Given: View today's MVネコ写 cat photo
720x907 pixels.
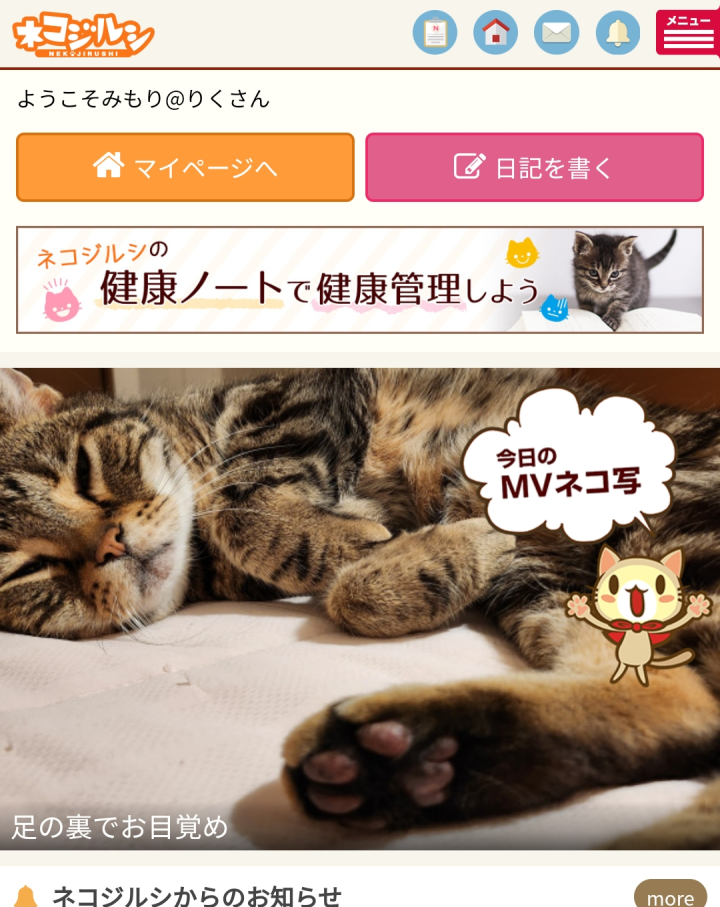Looking at the screenshot, I should coord(360,608).
